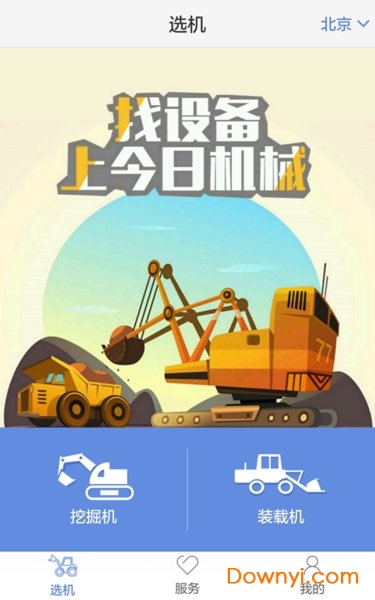The width and height of the screenshot is (375, 600).
Task: Open the 北京 city dropdown
Action: click(344, 24)
